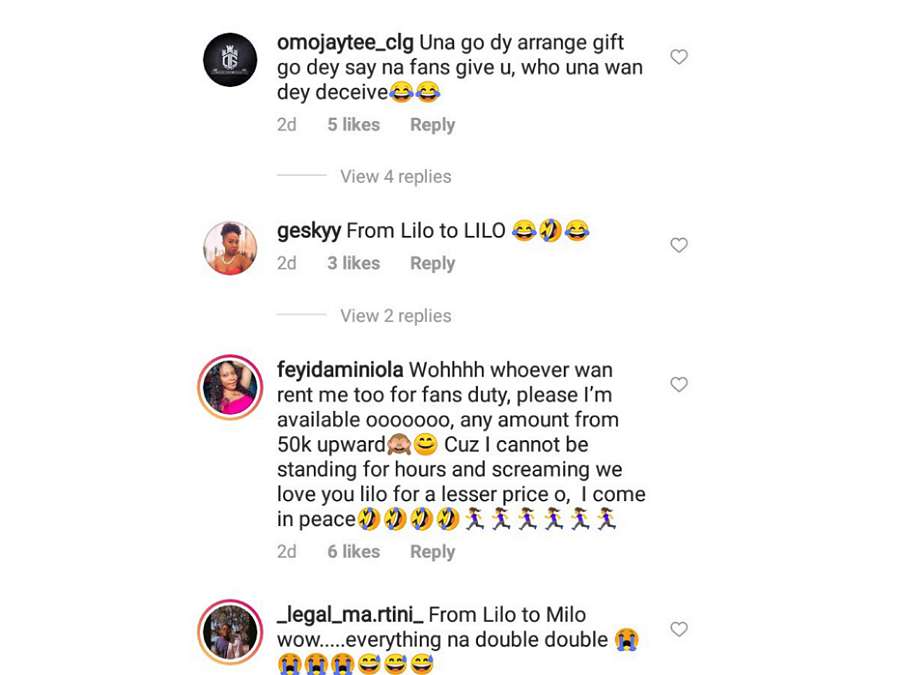See who liked omojaytee_clg's comment, 5 likes

pos(353,125)
